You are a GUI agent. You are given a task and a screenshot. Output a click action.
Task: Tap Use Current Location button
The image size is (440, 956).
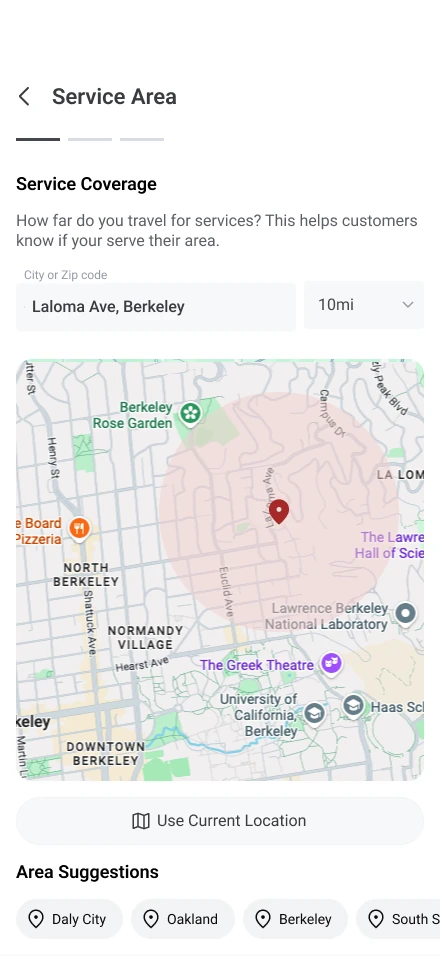pos(220,821)
